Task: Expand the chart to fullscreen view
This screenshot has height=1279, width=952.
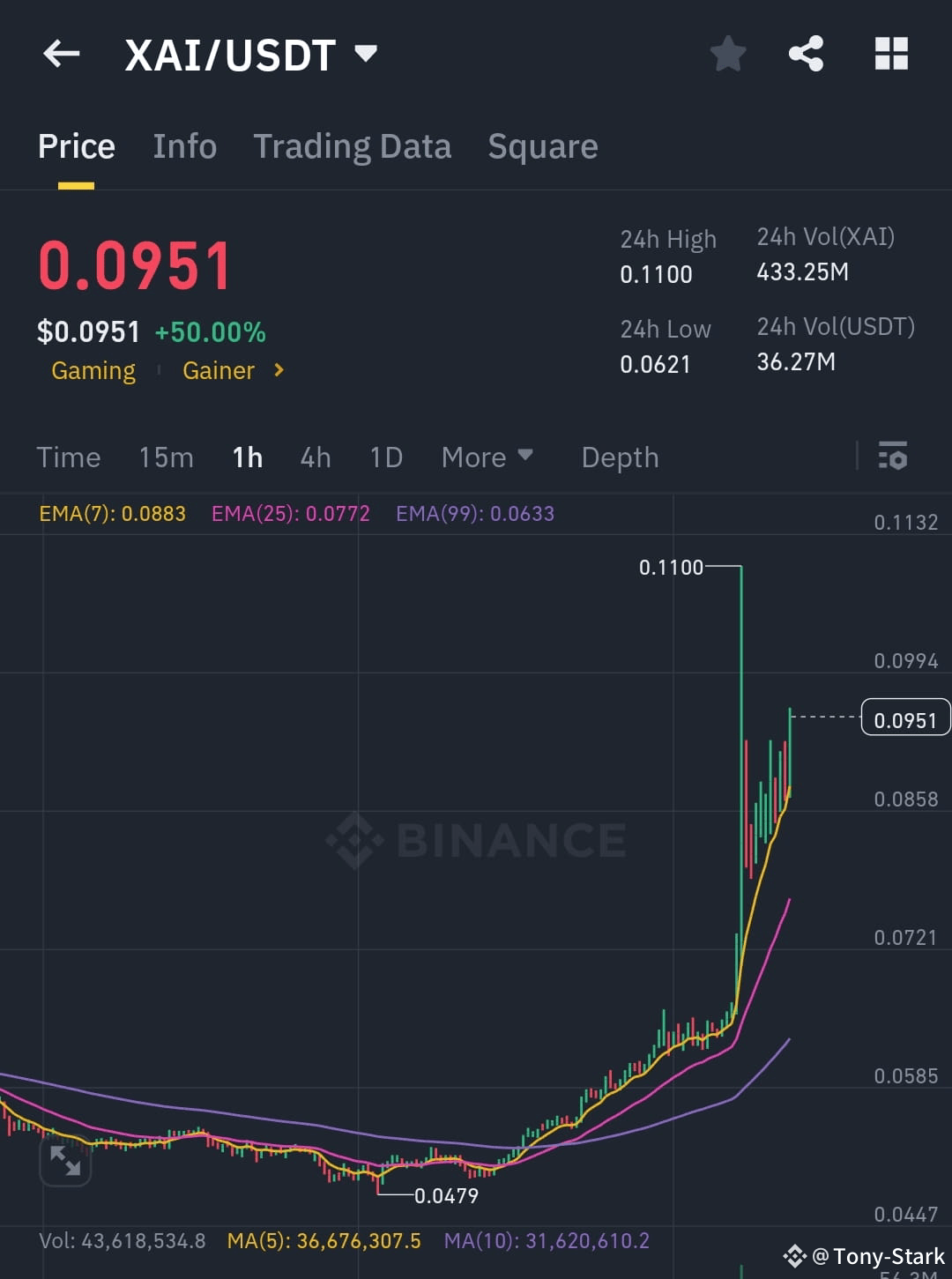Action: pos(65,1163)
